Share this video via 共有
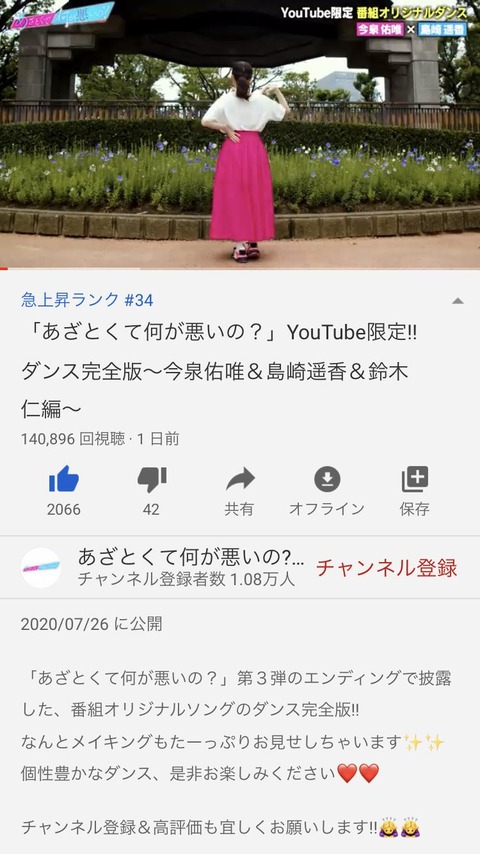The width and height of the screenshot is (480, 854). click(240, 490)
